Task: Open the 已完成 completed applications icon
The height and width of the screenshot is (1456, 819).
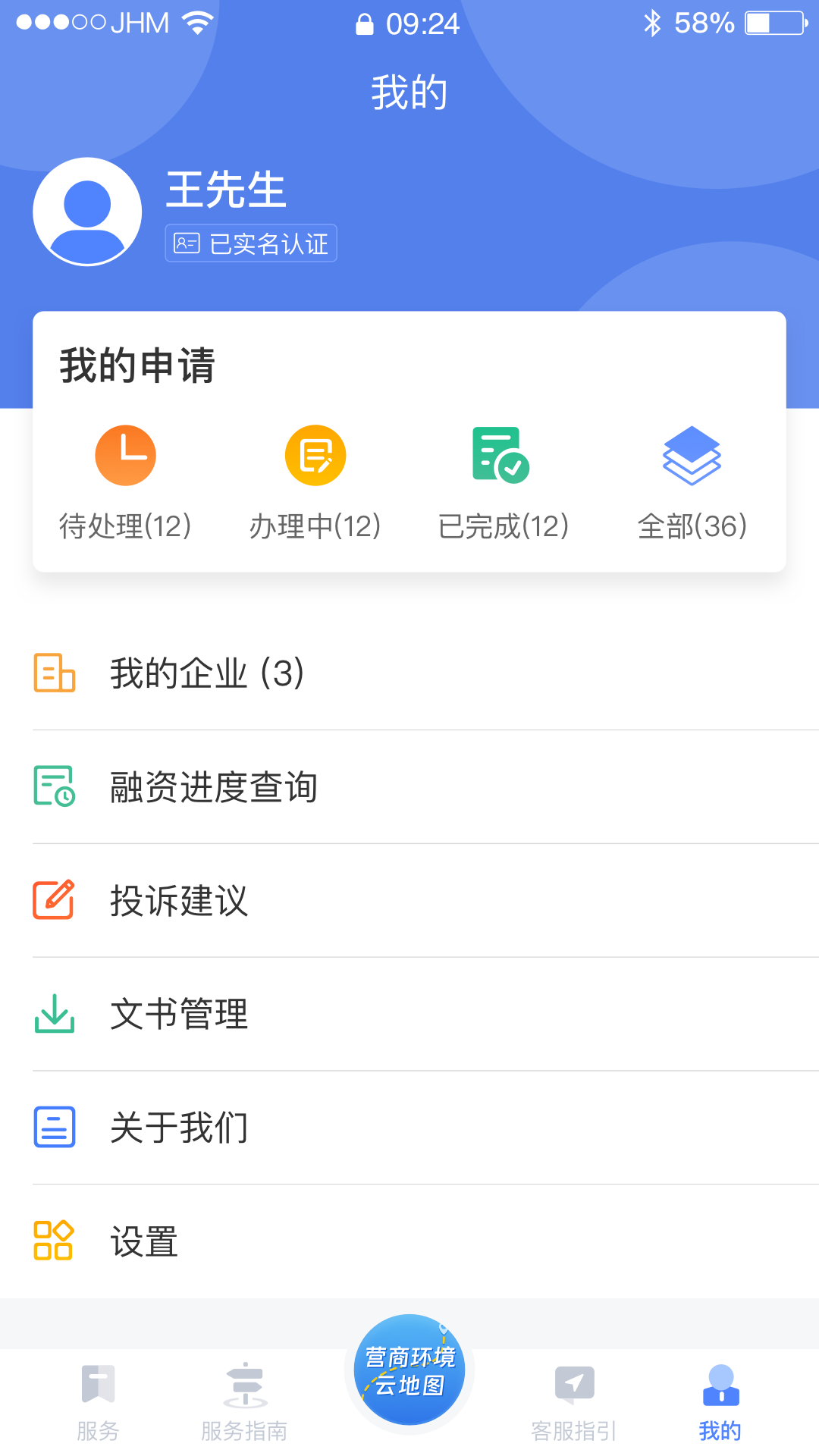Action: click(503, 455)
